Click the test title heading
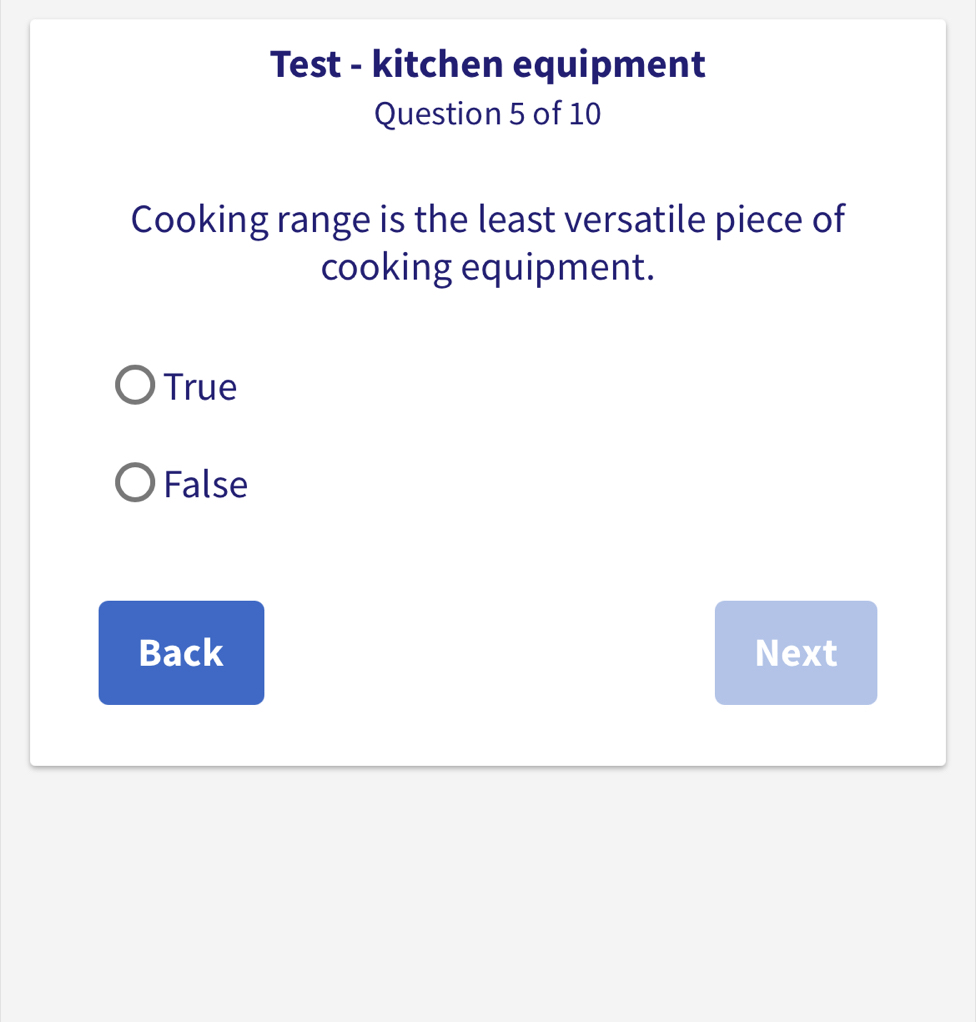This screenshot has height=1022, width=976. 487,63
